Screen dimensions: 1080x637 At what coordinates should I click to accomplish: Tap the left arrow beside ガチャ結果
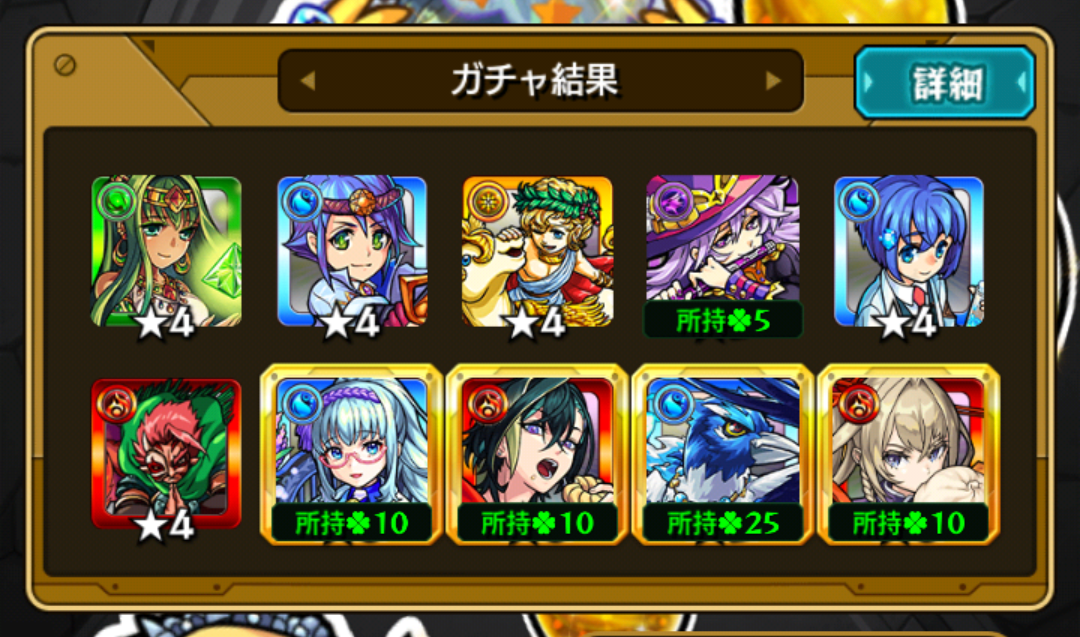(307, 81)
